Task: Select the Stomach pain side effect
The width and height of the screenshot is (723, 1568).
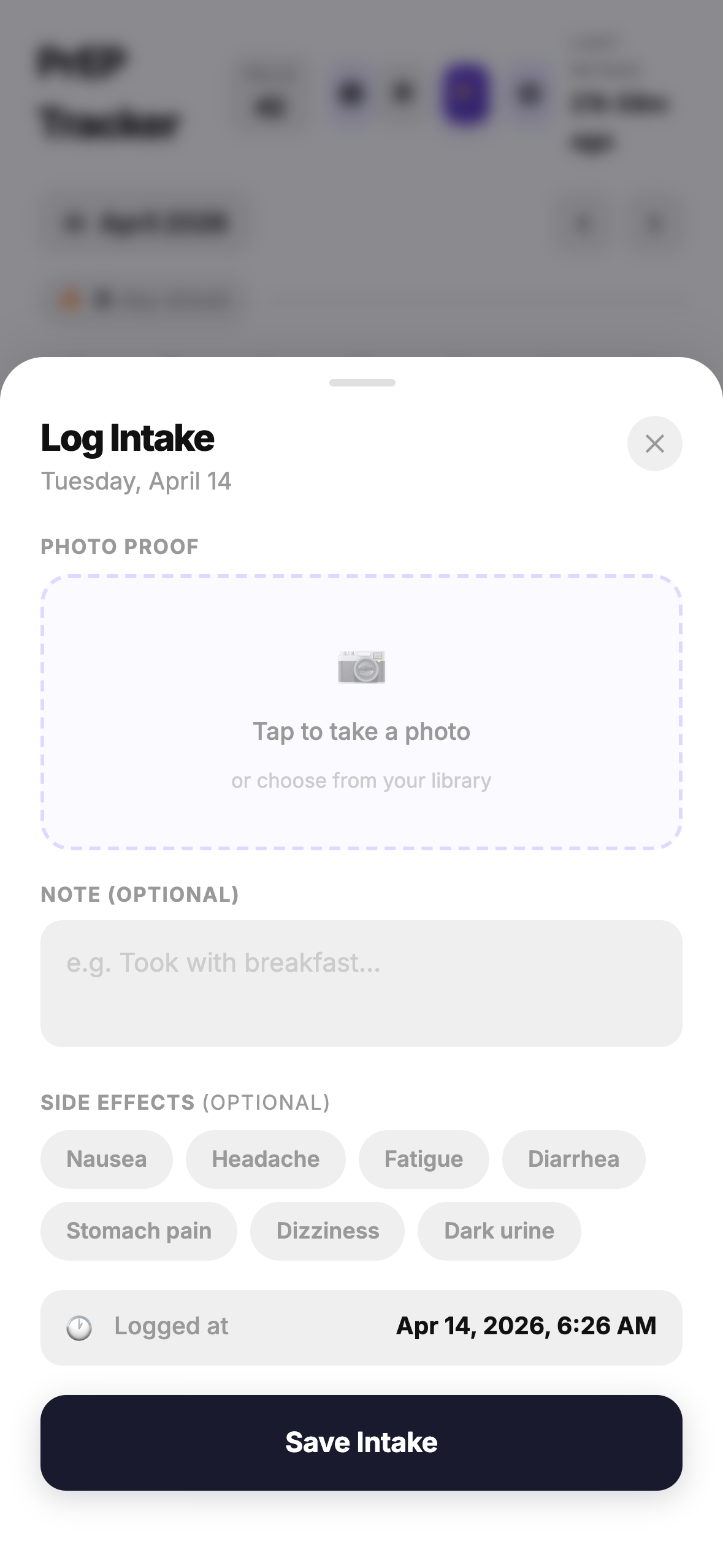Action: click(x=139, y=1231)
